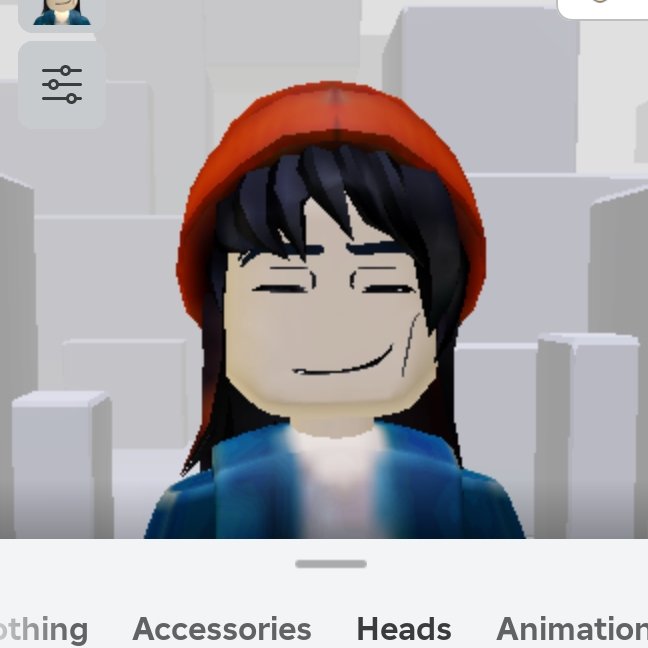Image resolution: width=648 pixels, height=648 pixels.
Task: Go to the Clothing tab
Action: (x=44, y=629)
